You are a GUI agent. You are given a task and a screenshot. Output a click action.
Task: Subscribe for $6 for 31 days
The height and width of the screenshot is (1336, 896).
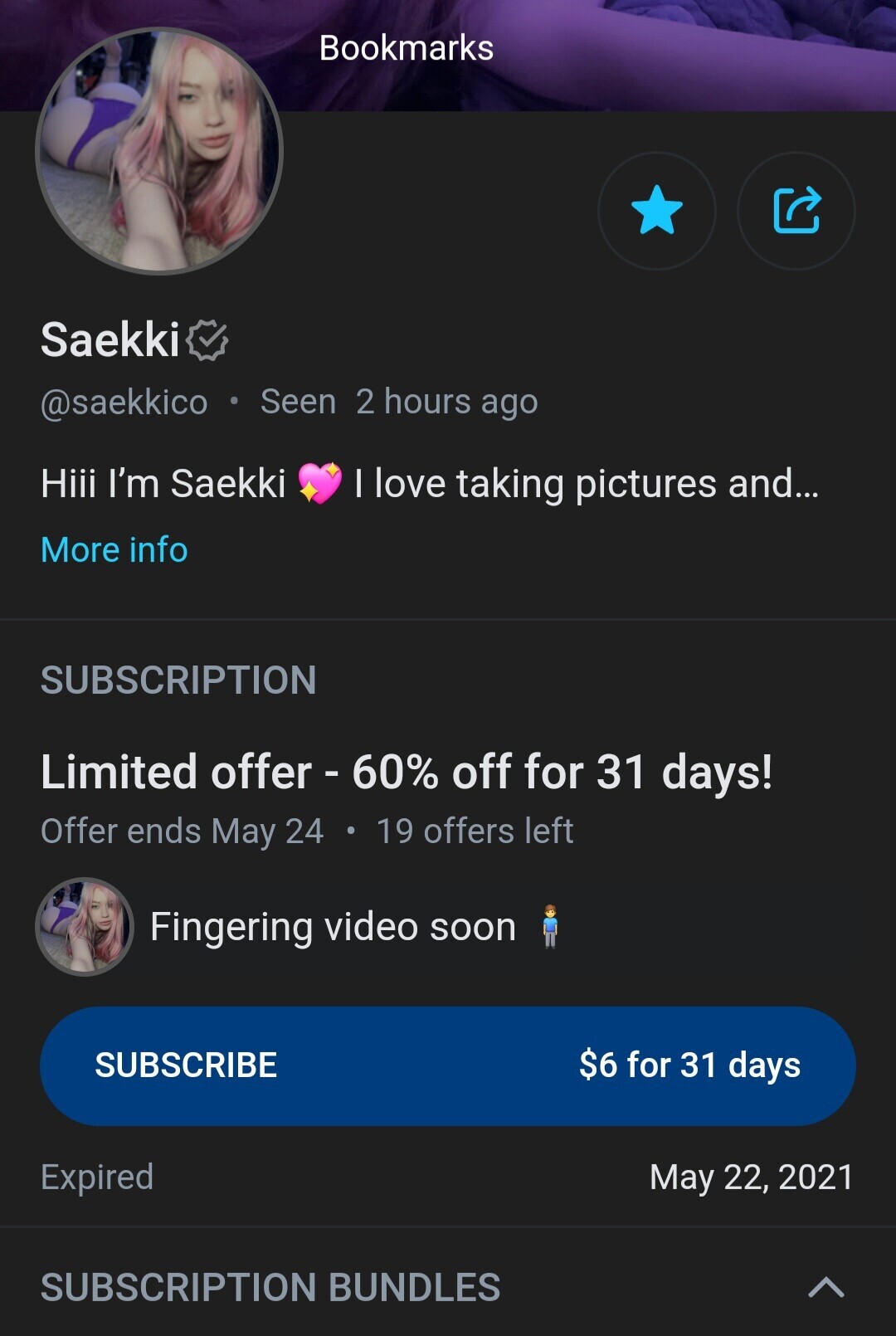pos(448,1065)
